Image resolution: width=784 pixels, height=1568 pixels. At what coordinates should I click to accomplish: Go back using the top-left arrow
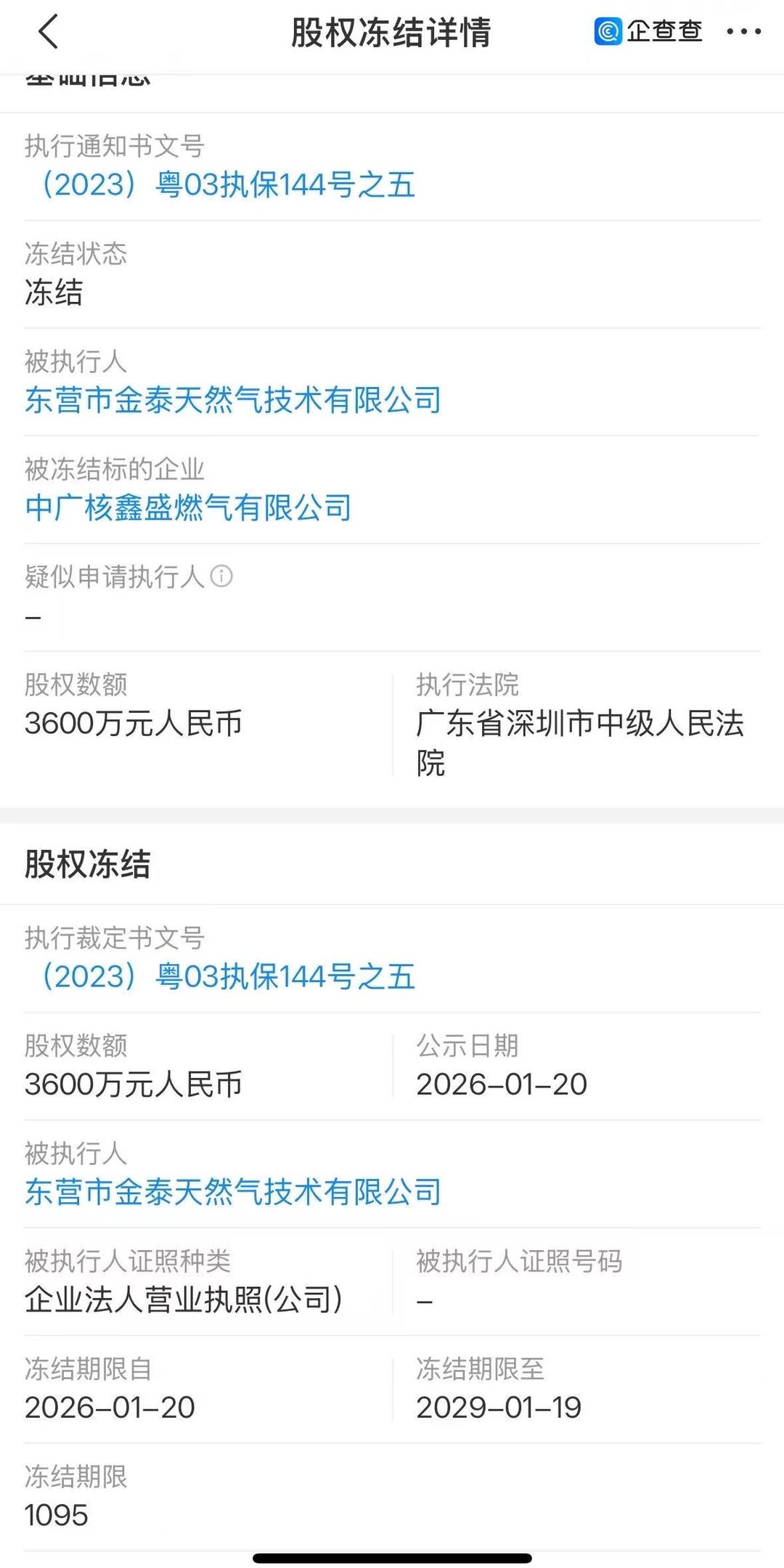tap(48, 33)
